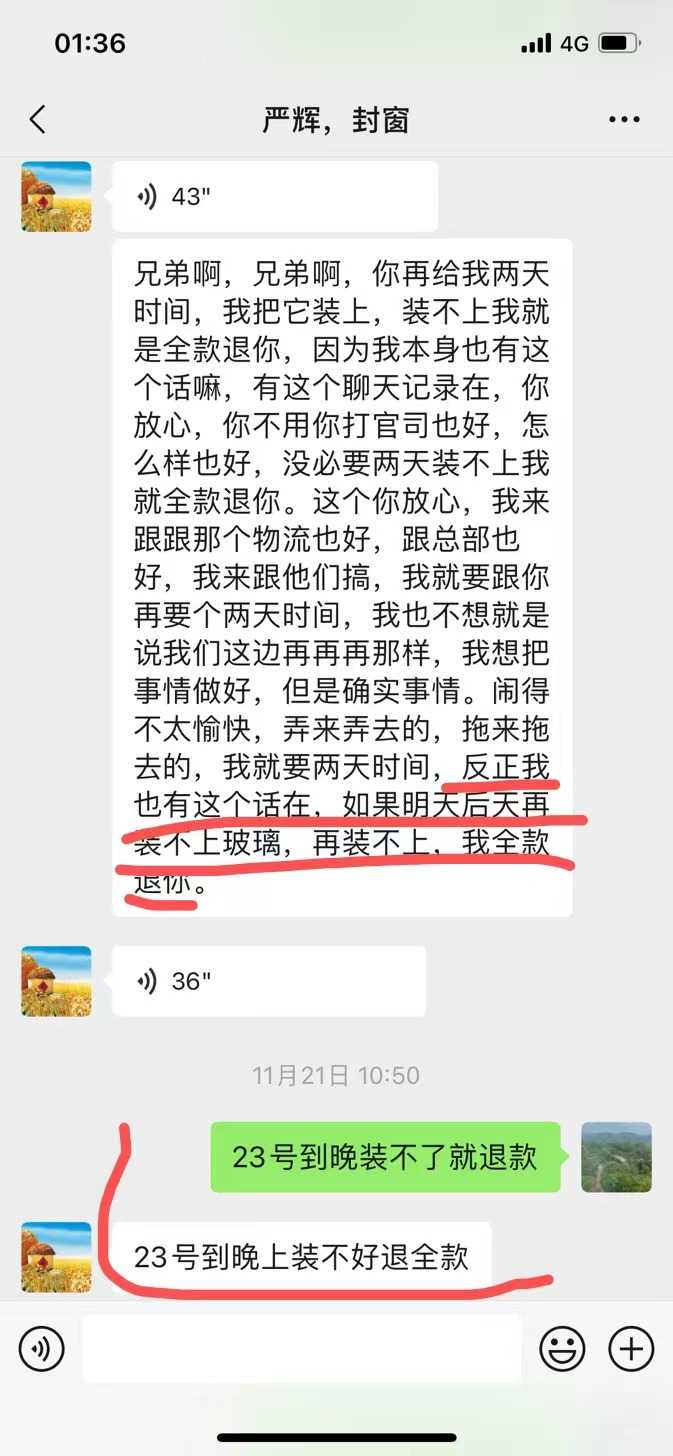Open the chat info overflow menu
The image size is (673, 1456).
click(x=624, y=120)
